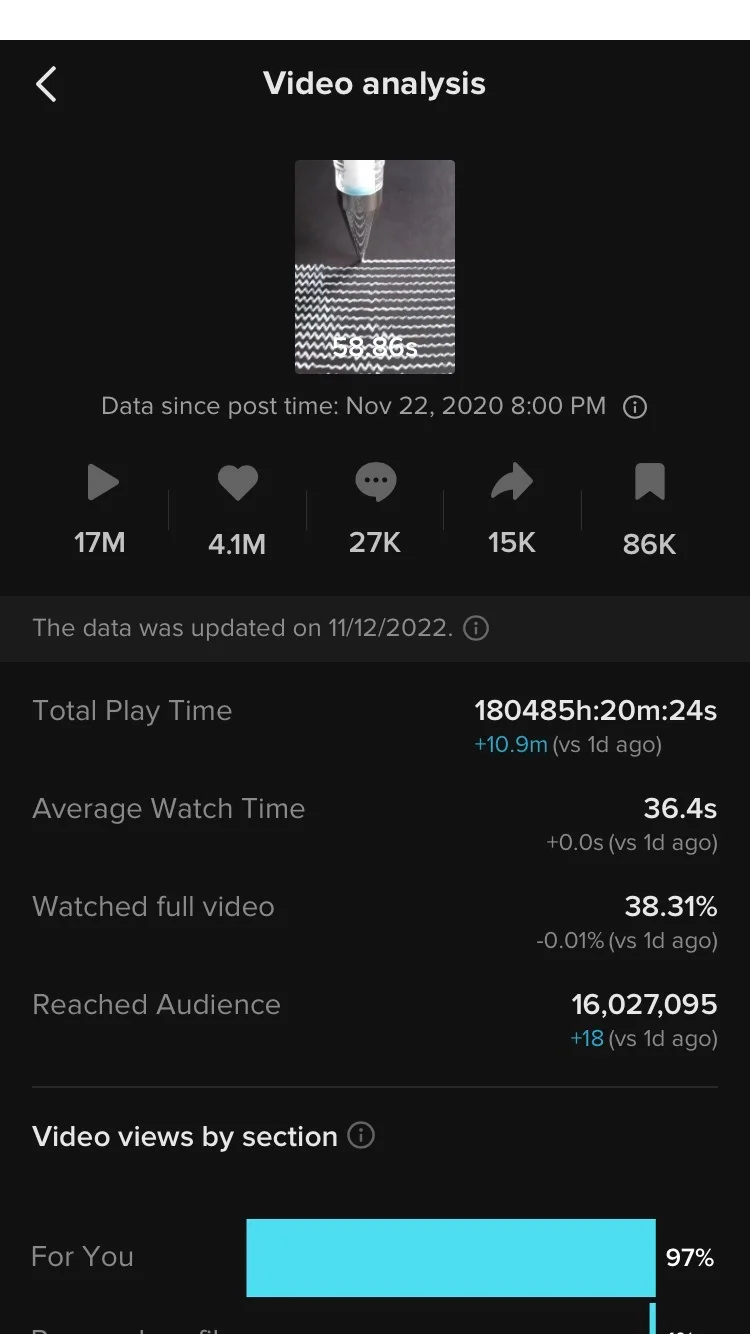This screenshot has width=750, height=1334.
Task: Go back from Video analysis
Action: point(46,84)
